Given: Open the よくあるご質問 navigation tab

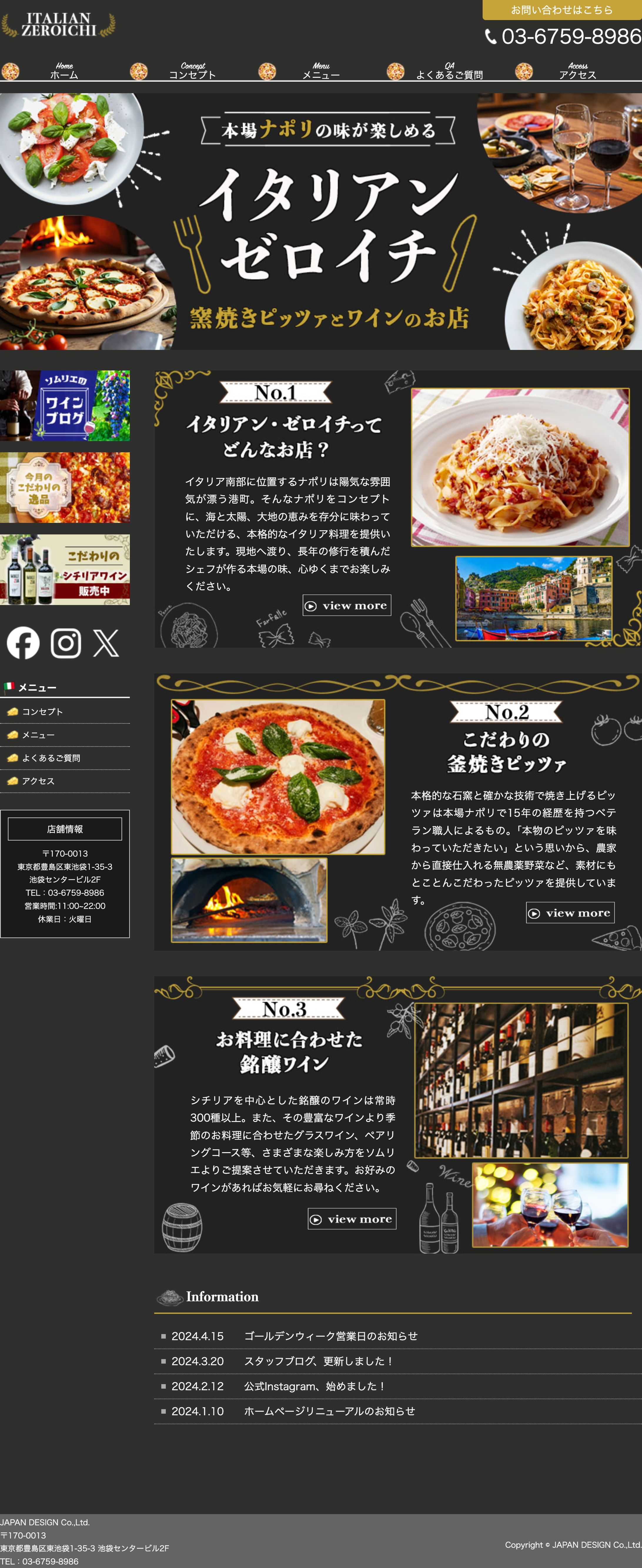Looking at the screenshot, I should [x=449, y=71].
